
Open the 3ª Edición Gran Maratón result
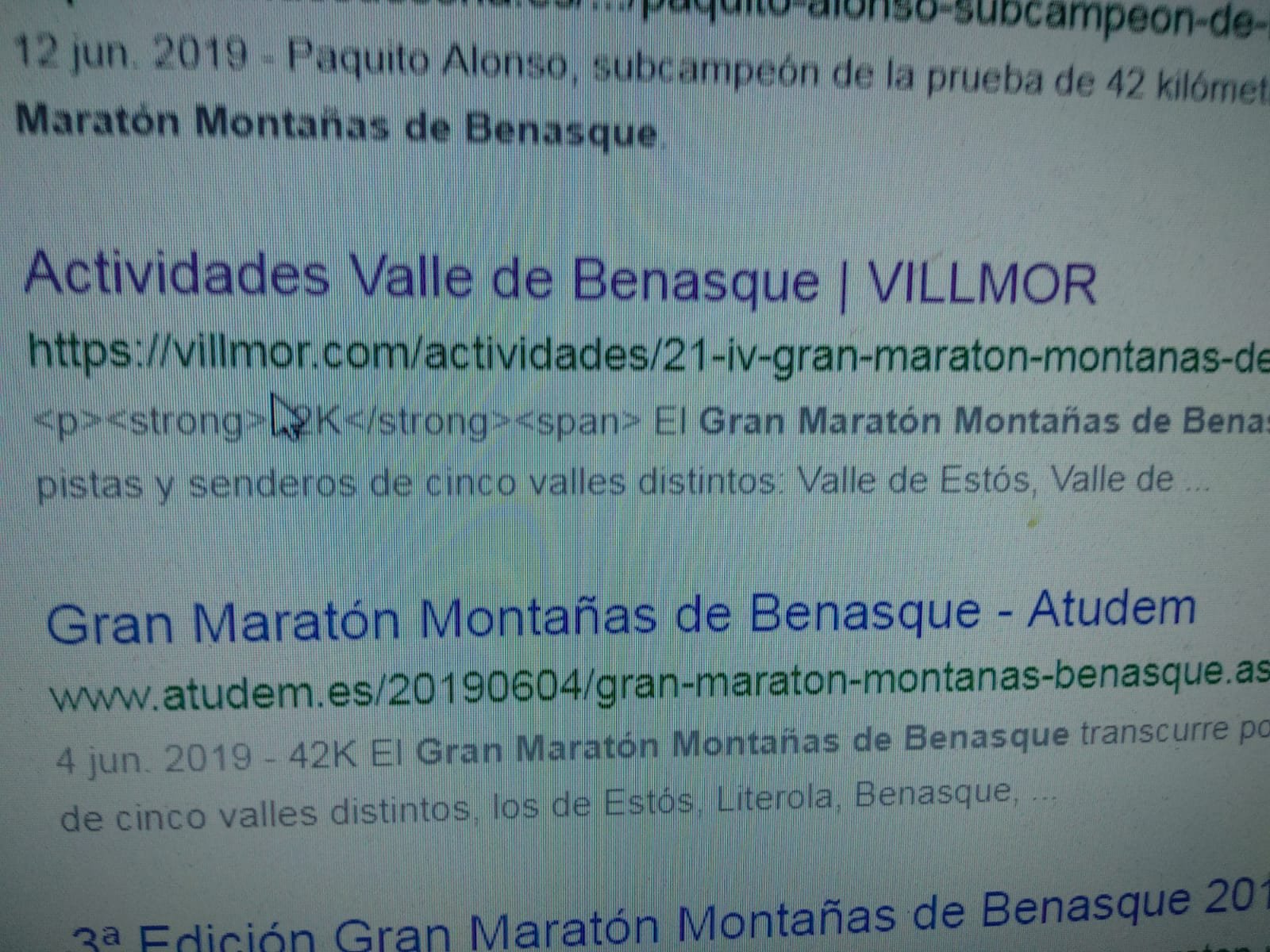[x=667, y=920]
